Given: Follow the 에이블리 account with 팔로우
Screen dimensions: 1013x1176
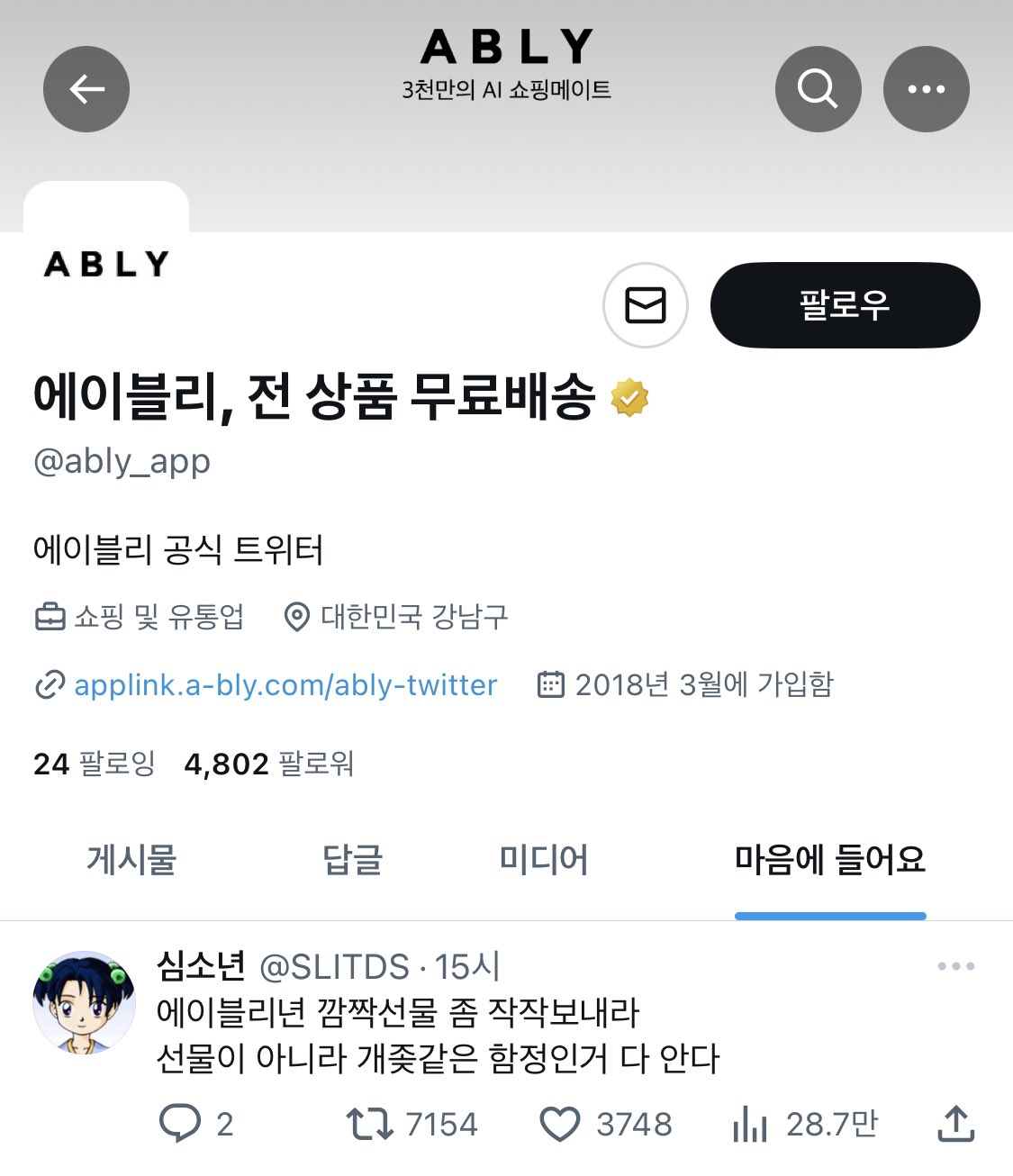Looking at the screenshot, I should 845,305.
